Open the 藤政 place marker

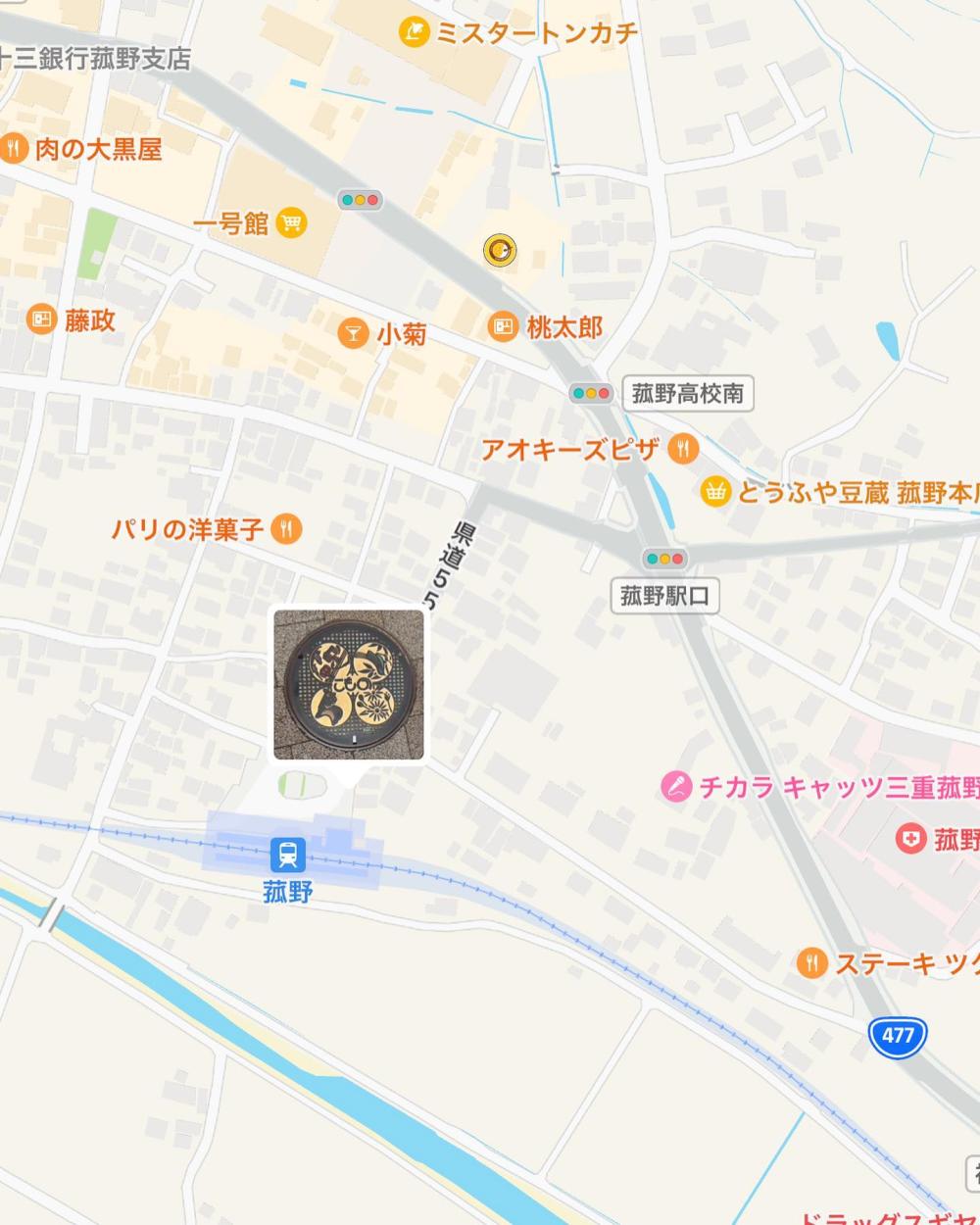point(41,319)
